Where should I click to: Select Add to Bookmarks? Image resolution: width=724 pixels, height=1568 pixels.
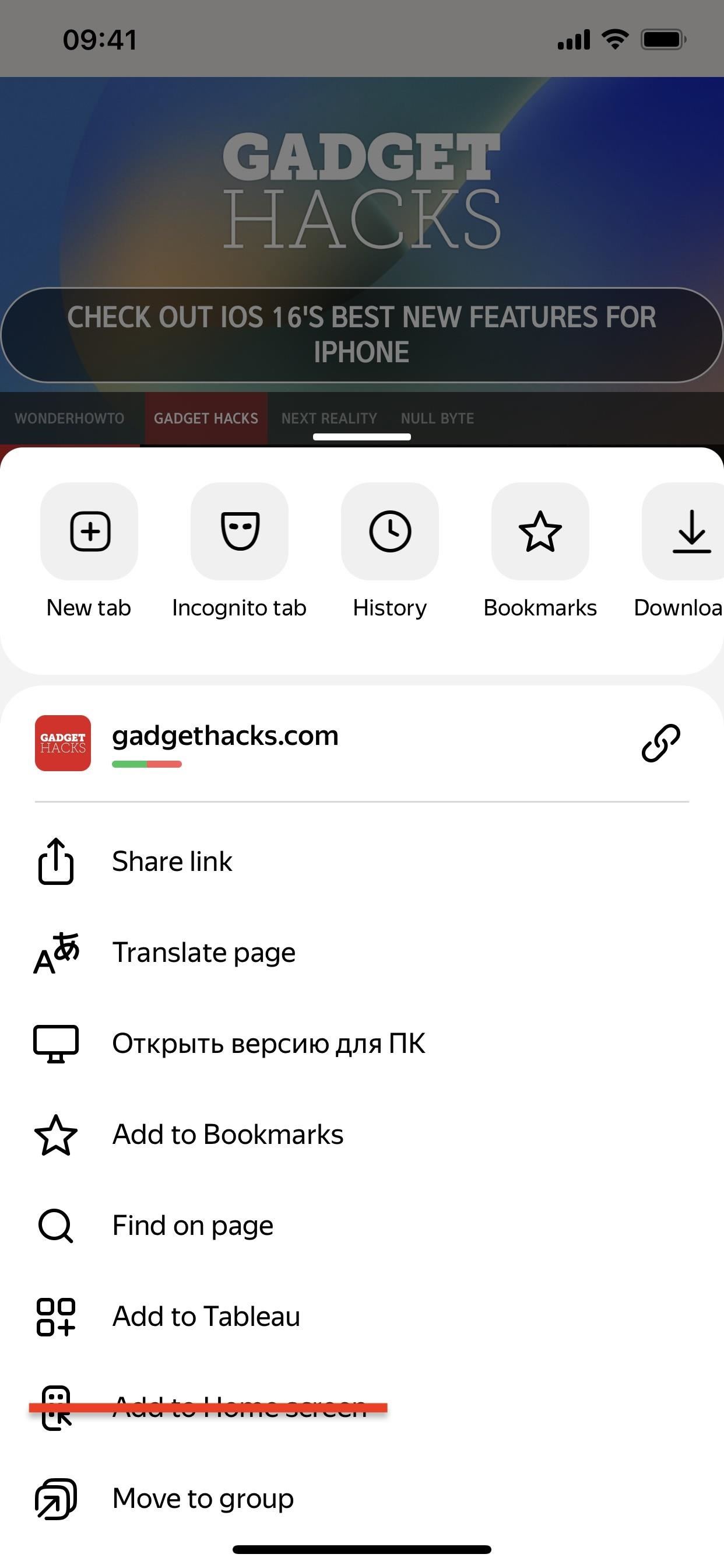coord(227,1135)
